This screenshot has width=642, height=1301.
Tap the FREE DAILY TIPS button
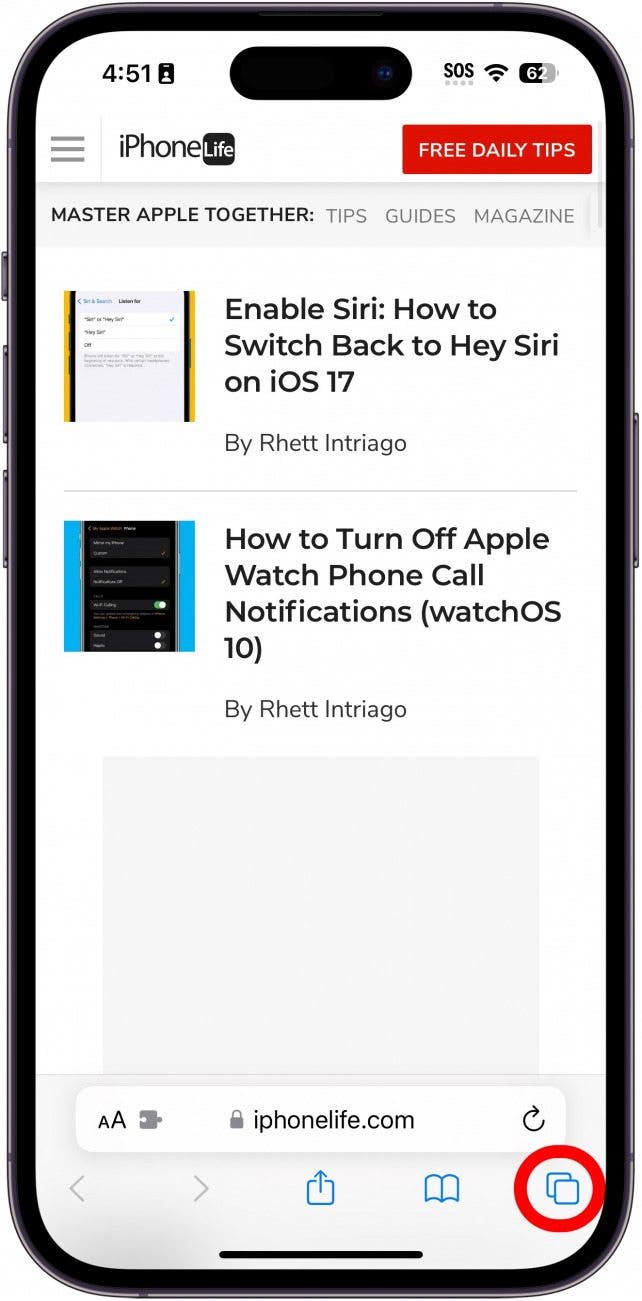[496, 150]
